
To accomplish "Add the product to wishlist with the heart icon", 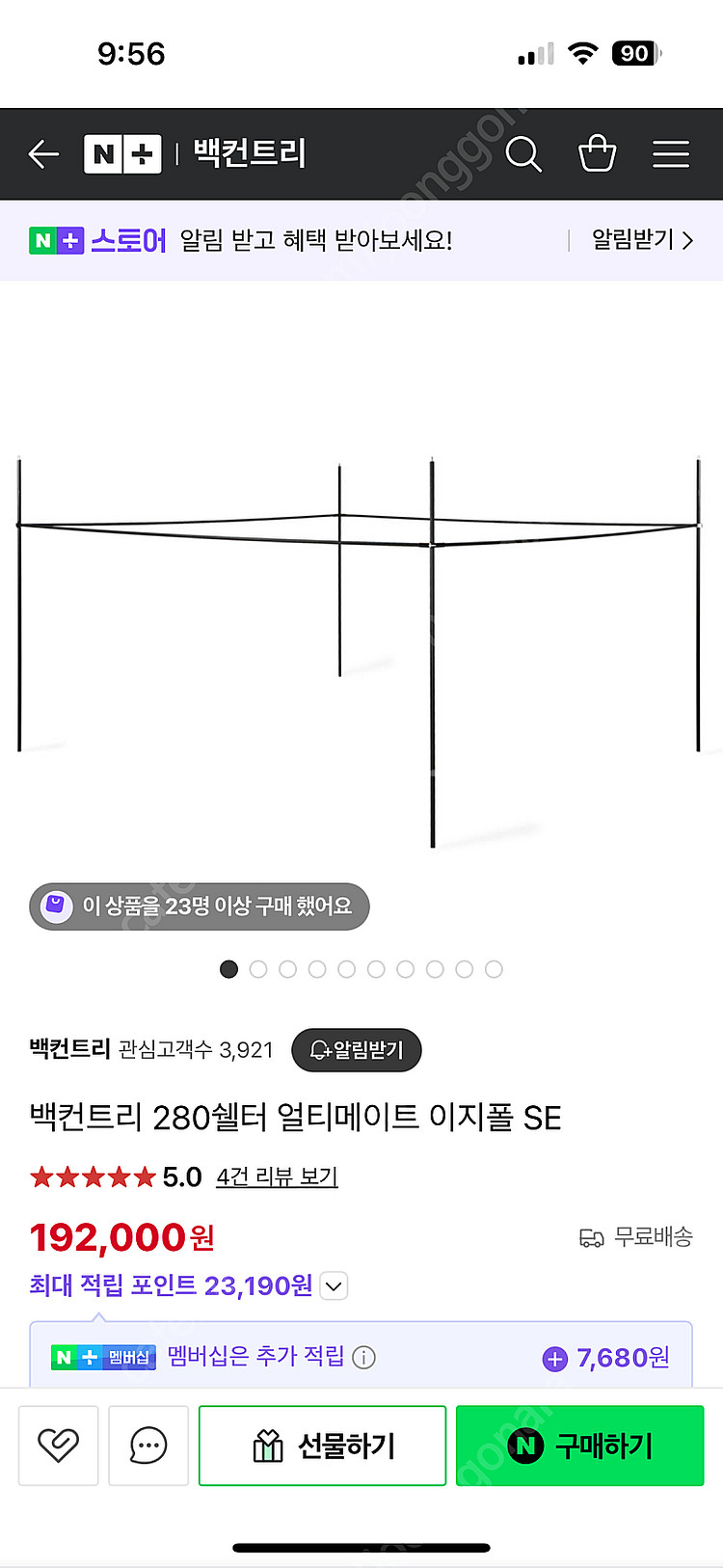I will (59, 1445).
